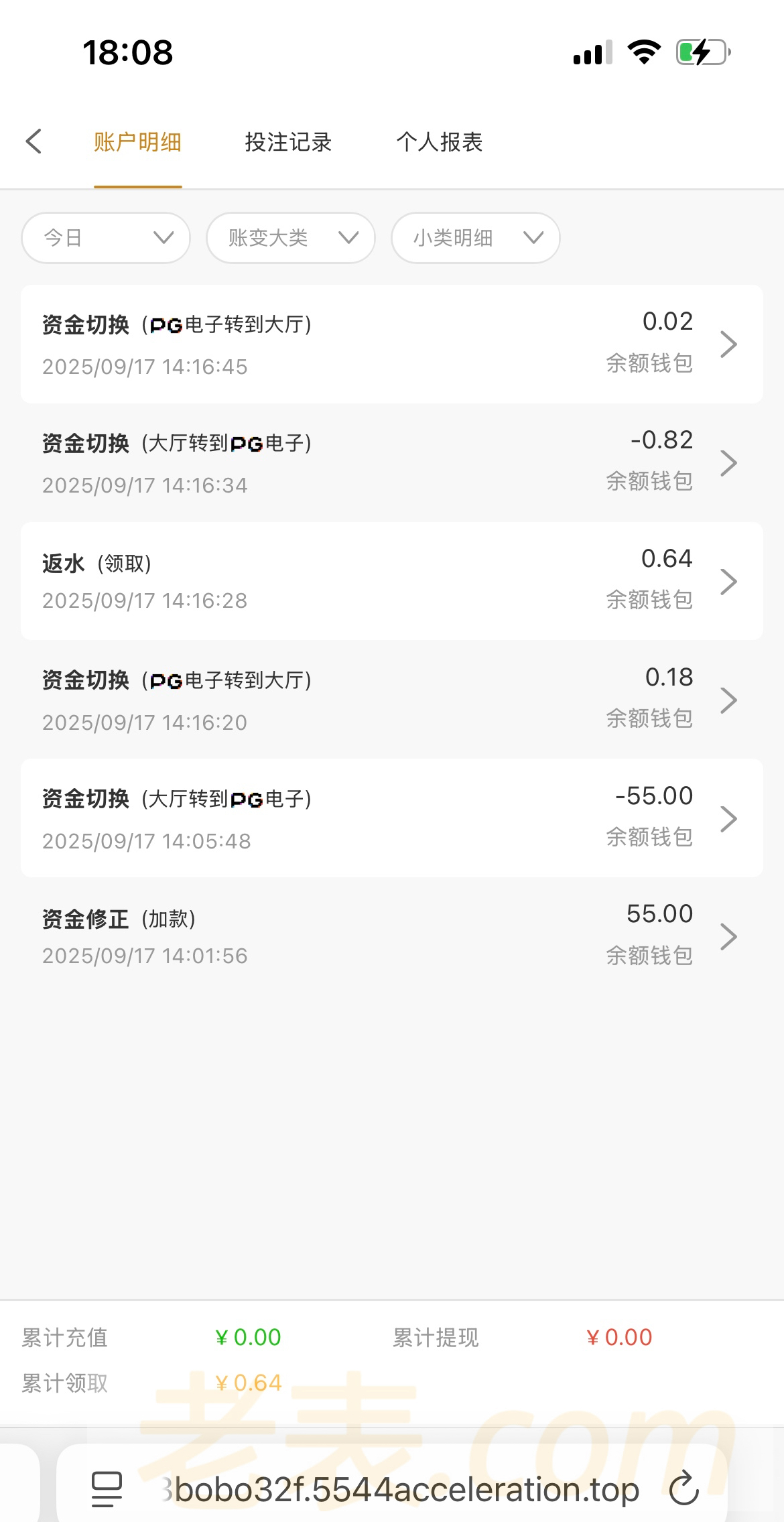View the -55.00 大厅转到PG电子 transfer

click(x=392, y=818)
